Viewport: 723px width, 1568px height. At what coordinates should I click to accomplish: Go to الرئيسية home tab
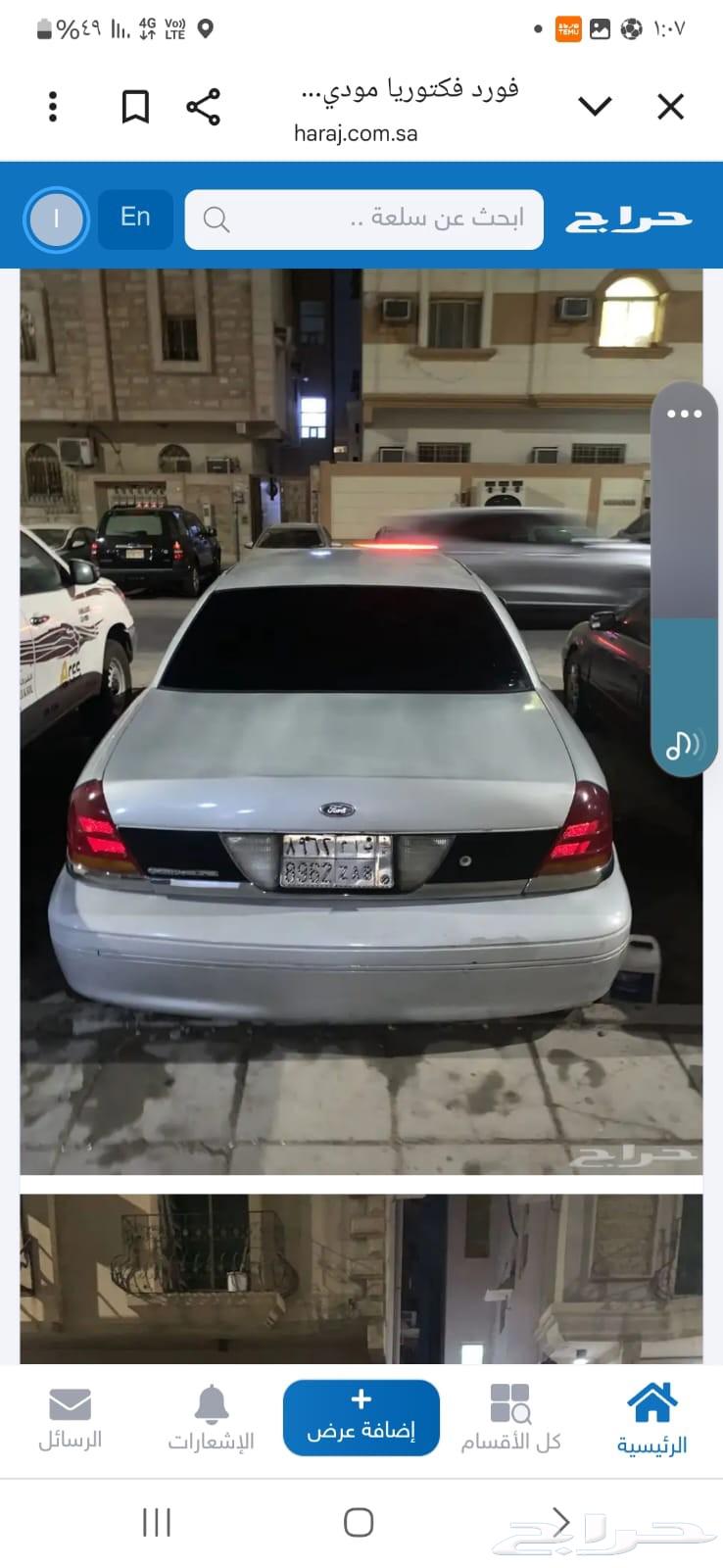click(x=651, y=1418)
